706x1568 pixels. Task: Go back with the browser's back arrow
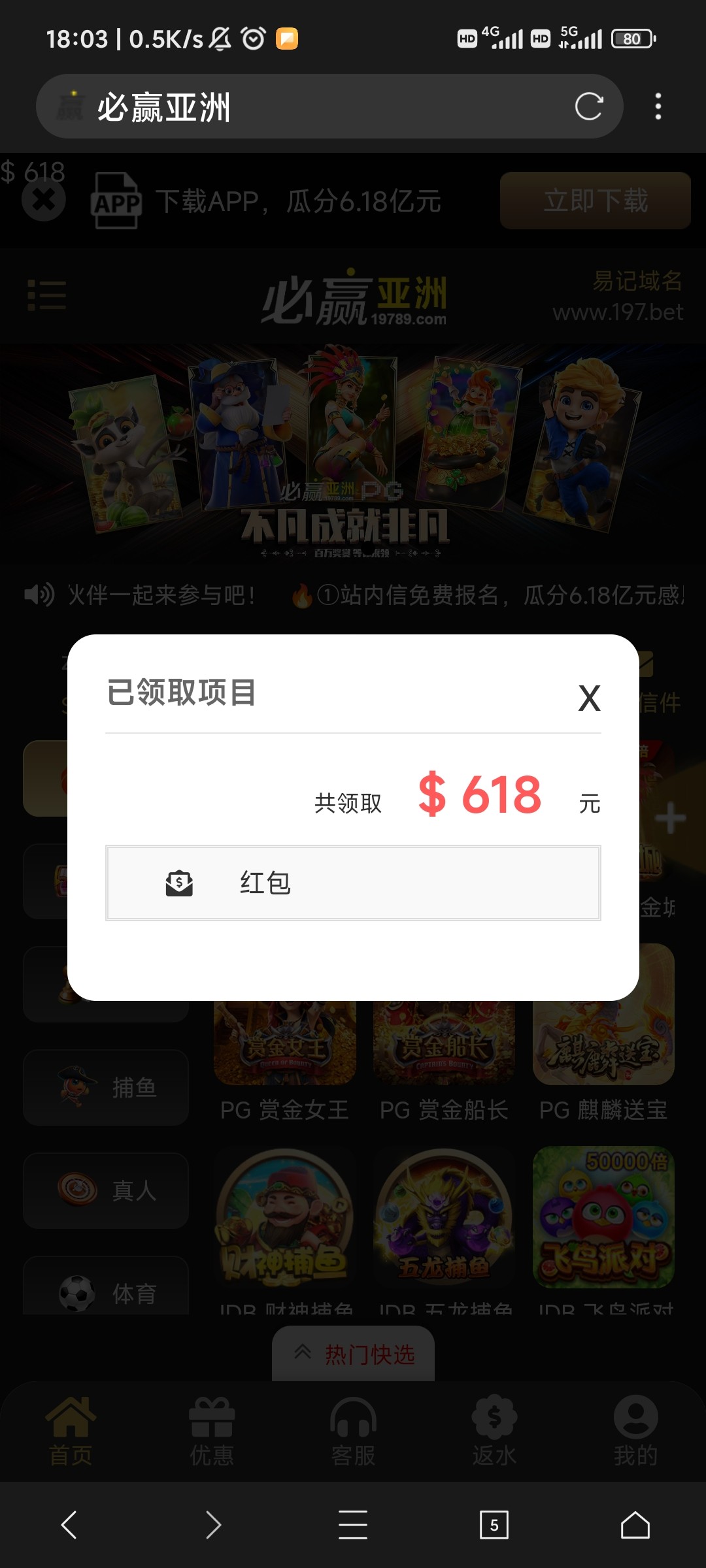(x=69, y=1525)
